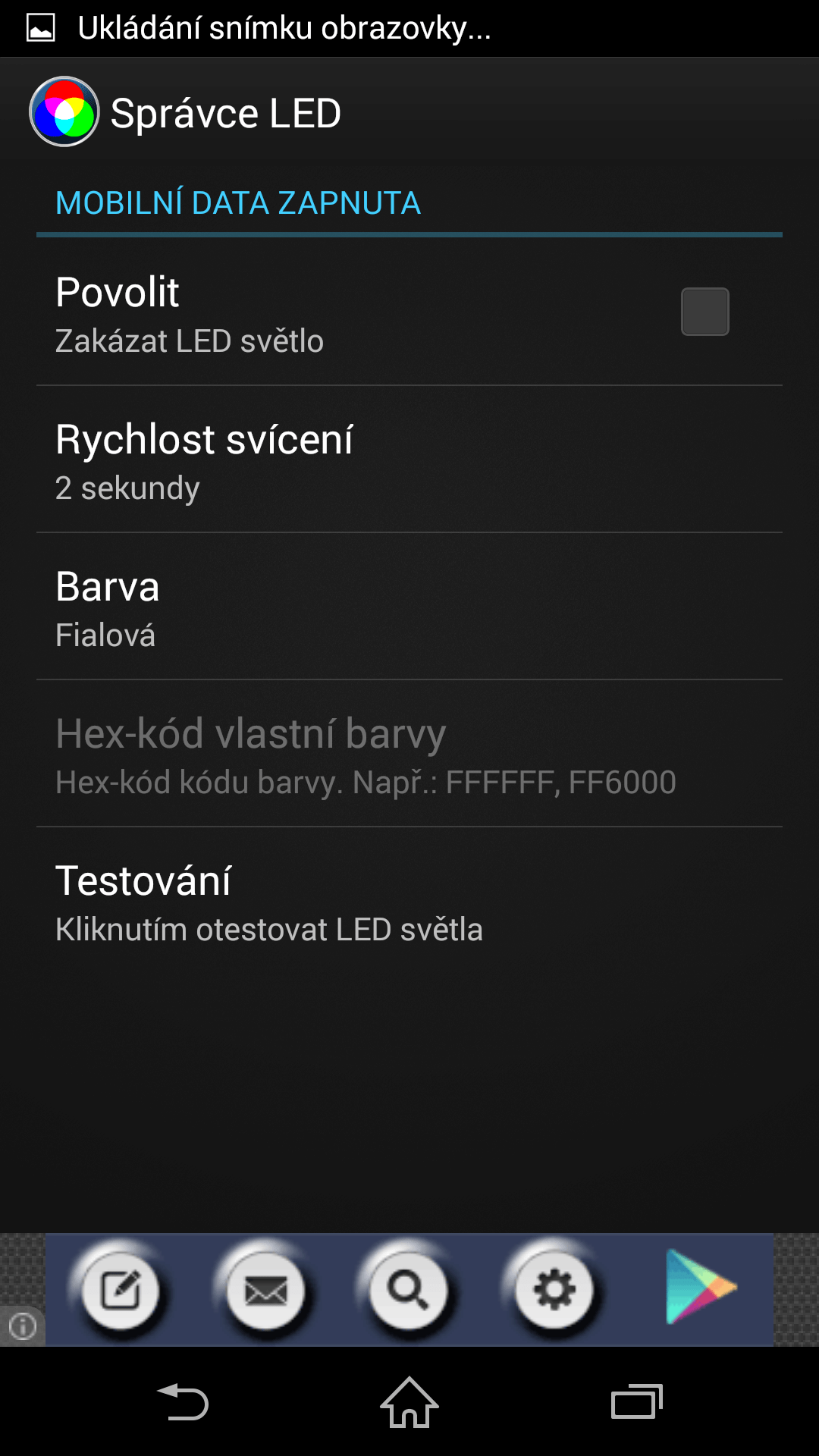The height and width of the screenshot is (1456, 819).
Task: Go back with the system back button
Action: pyautogui.click(x=183, y=1402)
